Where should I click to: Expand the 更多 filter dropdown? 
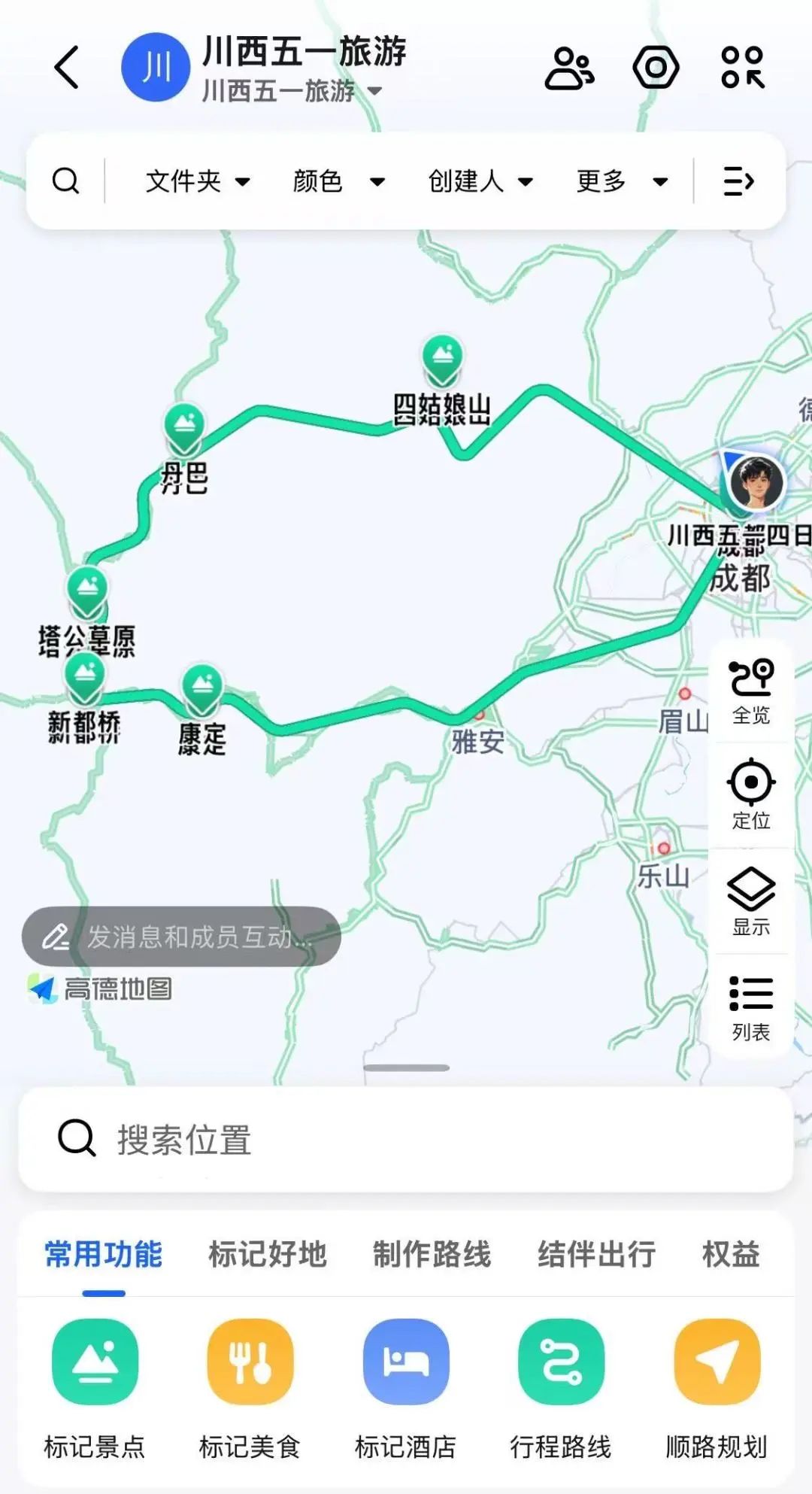point(622,181)
